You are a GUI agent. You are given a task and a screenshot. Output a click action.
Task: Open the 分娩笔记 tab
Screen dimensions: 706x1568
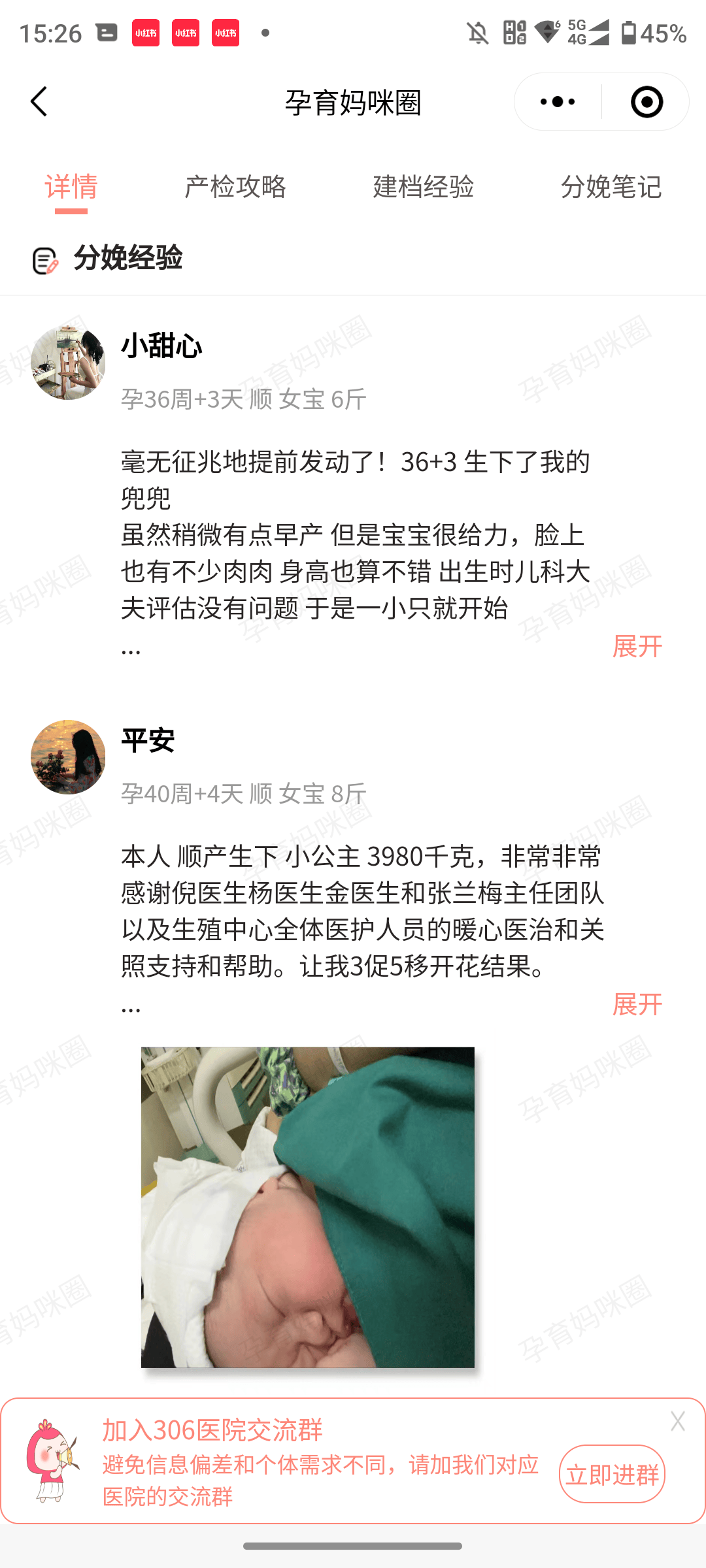[611, 187]
